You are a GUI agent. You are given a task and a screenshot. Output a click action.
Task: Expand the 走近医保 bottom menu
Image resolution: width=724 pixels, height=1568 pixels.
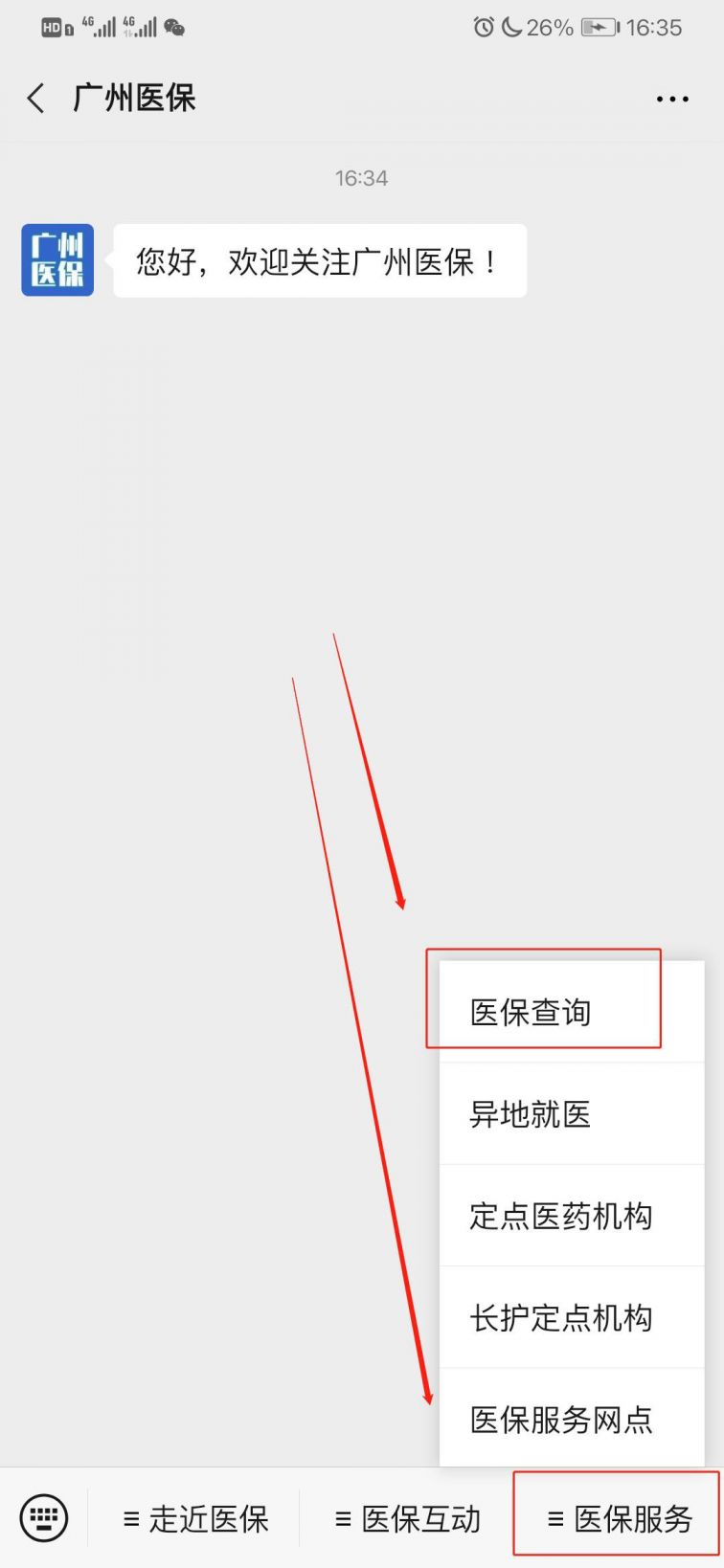[195, 1519]
